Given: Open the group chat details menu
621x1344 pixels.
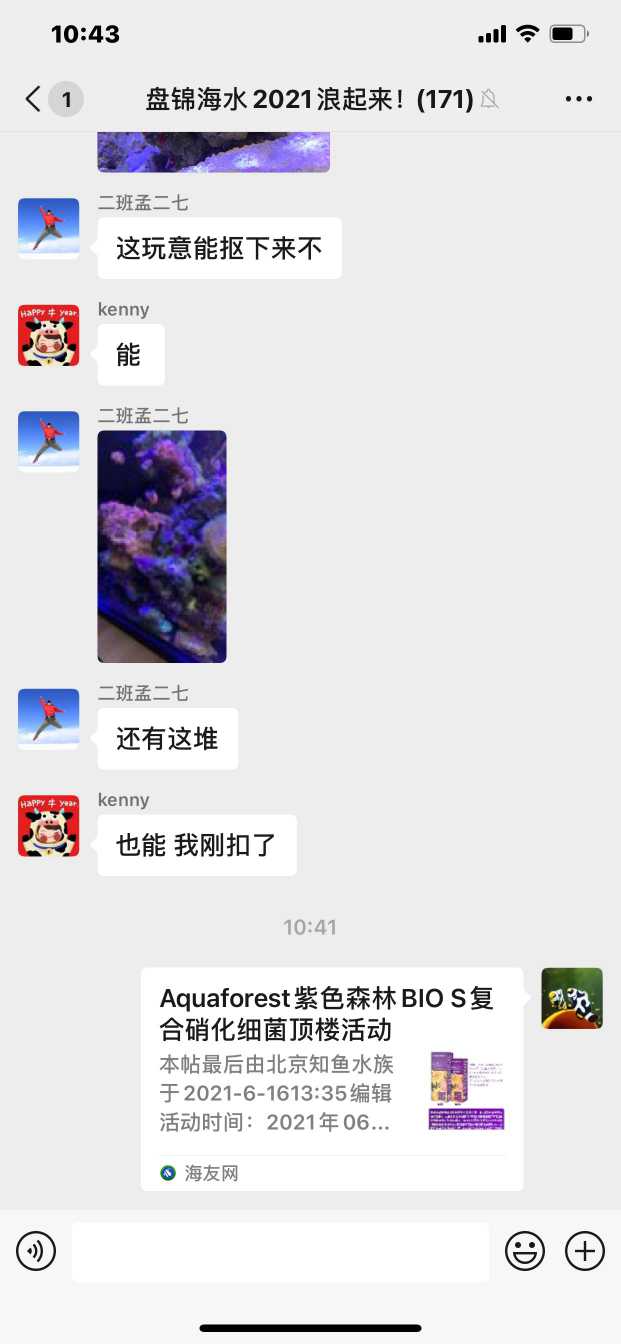Looking at the screenshot, I should (579, 99).
